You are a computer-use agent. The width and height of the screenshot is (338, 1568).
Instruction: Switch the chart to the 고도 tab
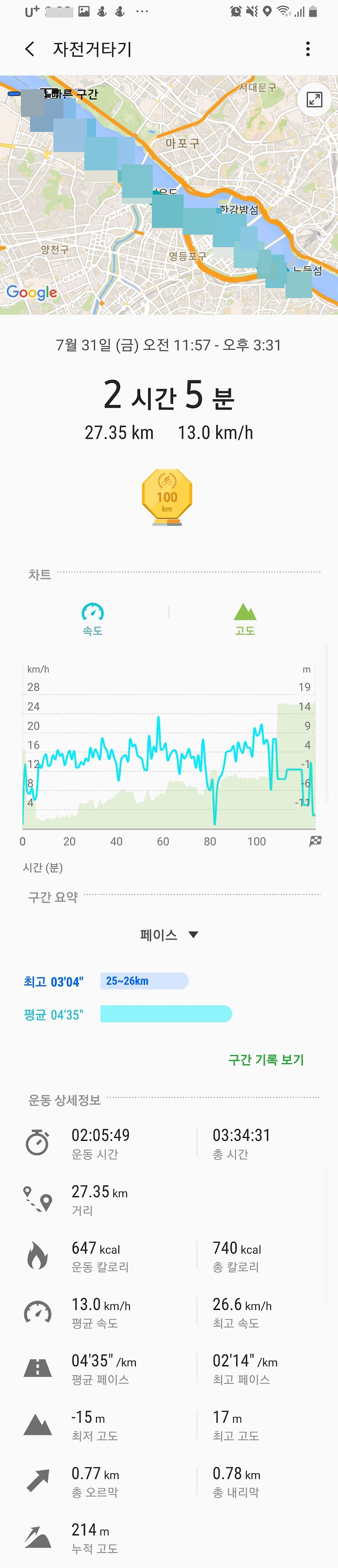click(x=245, y=619)
